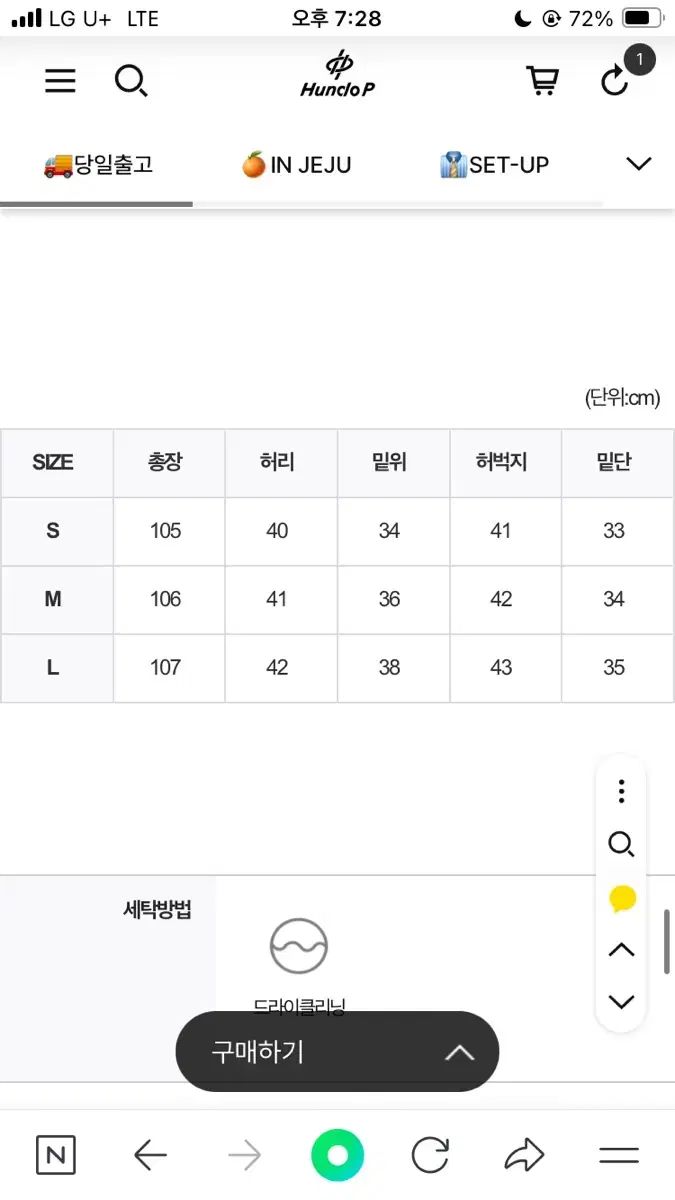Switch to the IN JEJU tab
The image size is (675, 1200).
coord(296,165)
